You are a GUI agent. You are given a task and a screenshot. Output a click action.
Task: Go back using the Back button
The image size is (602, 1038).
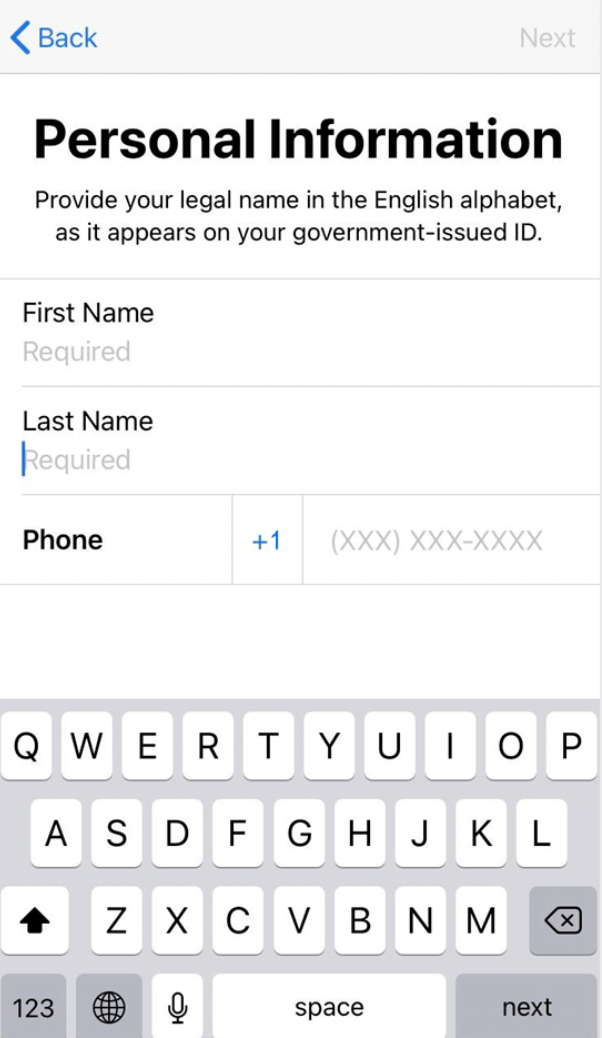[x=54, y=38]
